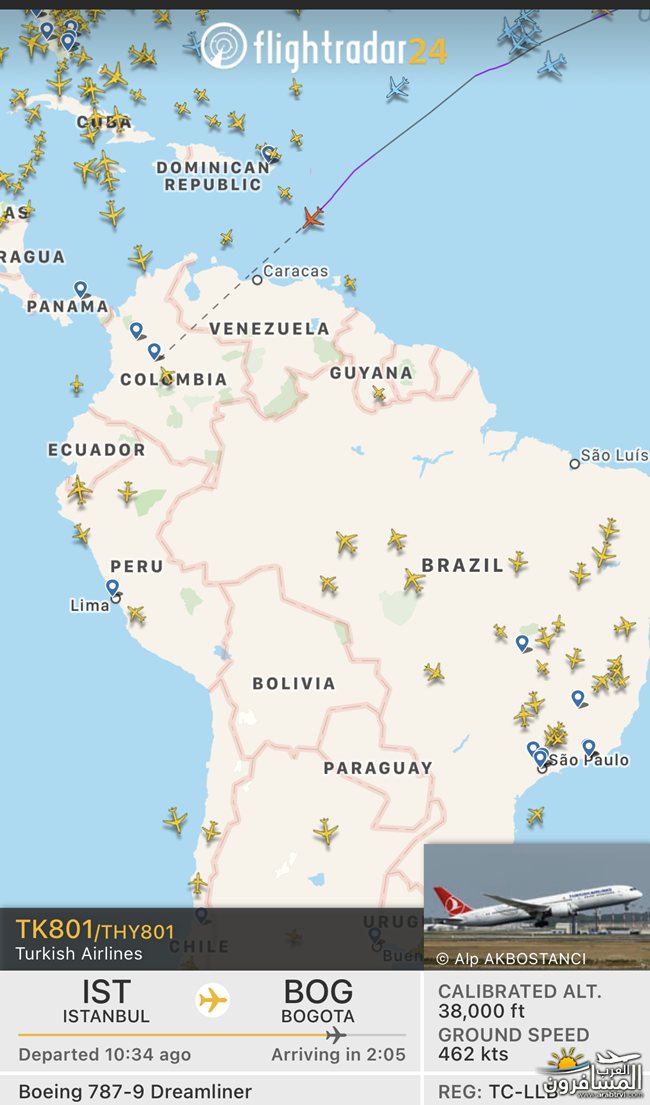Select the airport pin in Dominican Republic
Screen dimensions: 650x1105
(x=269, y=154)
